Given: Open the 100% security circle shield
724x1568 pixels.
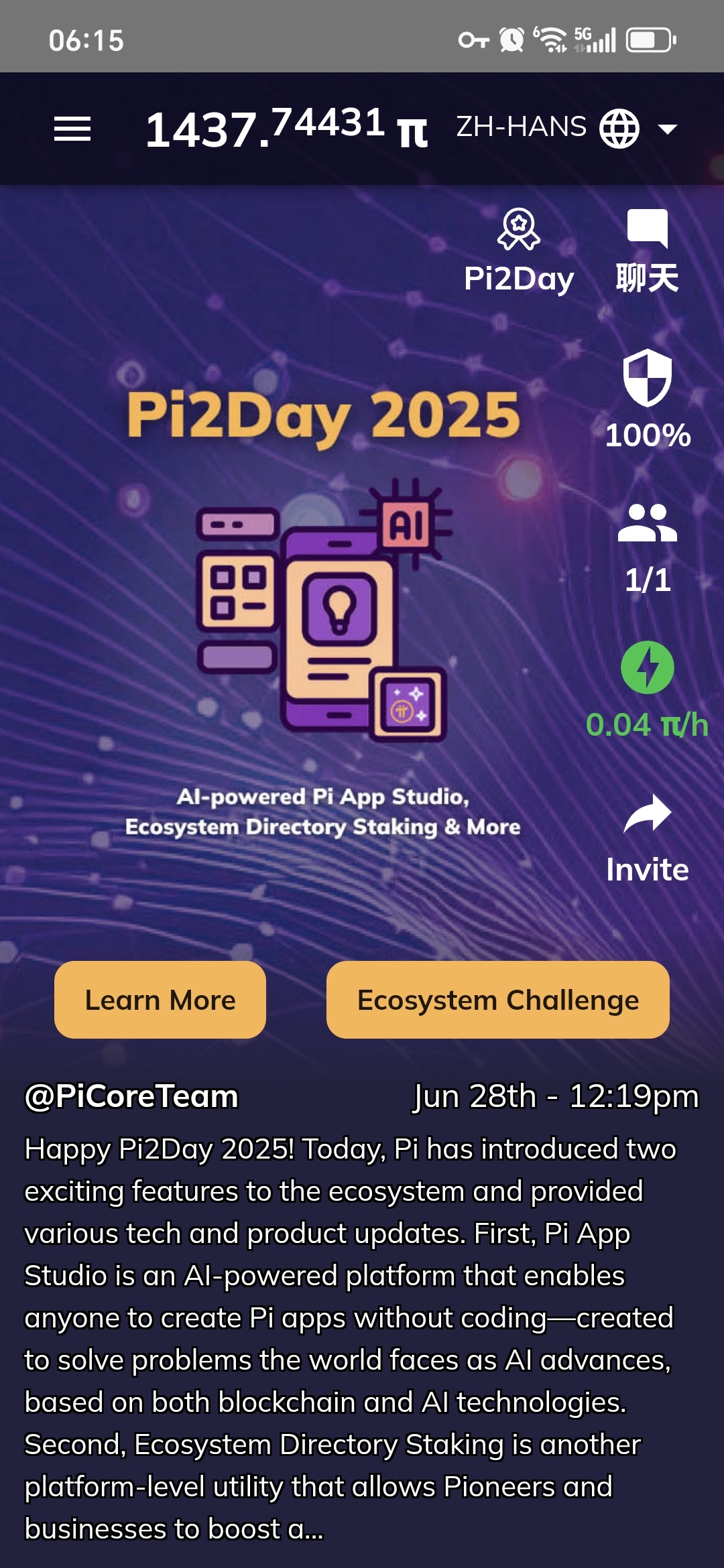Looking at the screenshot, I should tap(647, 399).
